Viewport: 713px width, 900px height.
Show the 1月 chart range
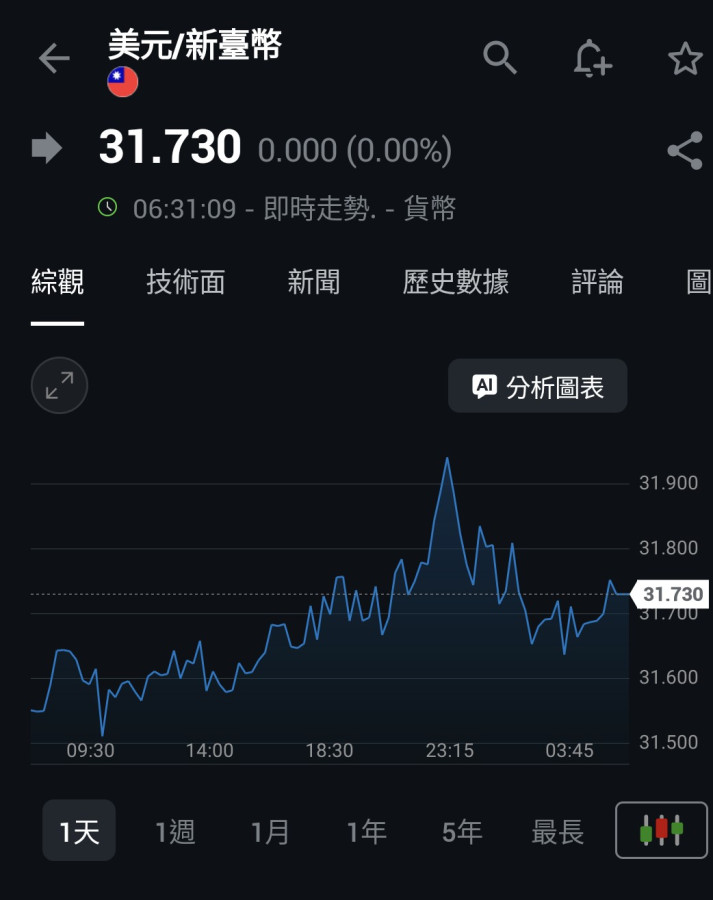(x=270, y=831)
